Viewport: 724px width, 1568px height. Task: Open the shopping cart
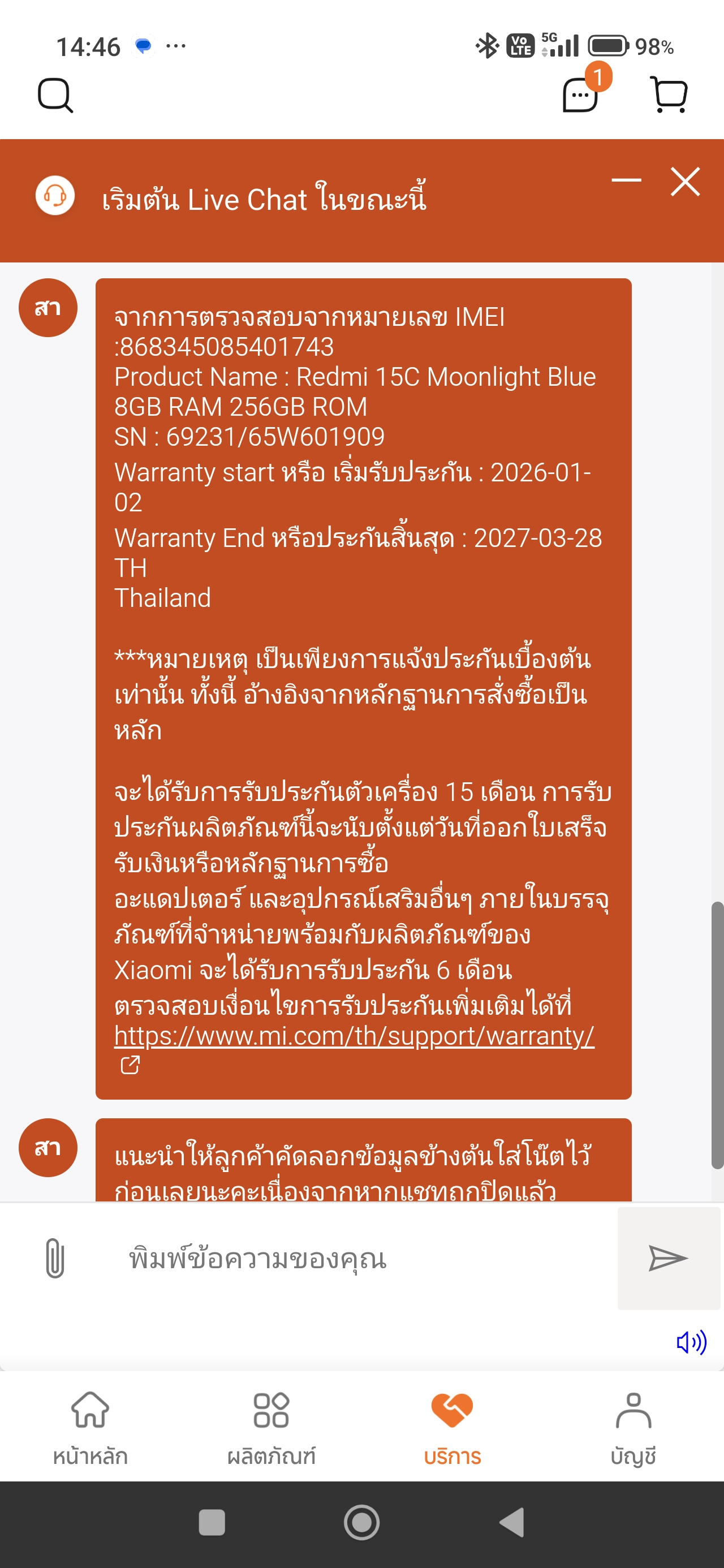pyautogui.click(x=669, y=96)
